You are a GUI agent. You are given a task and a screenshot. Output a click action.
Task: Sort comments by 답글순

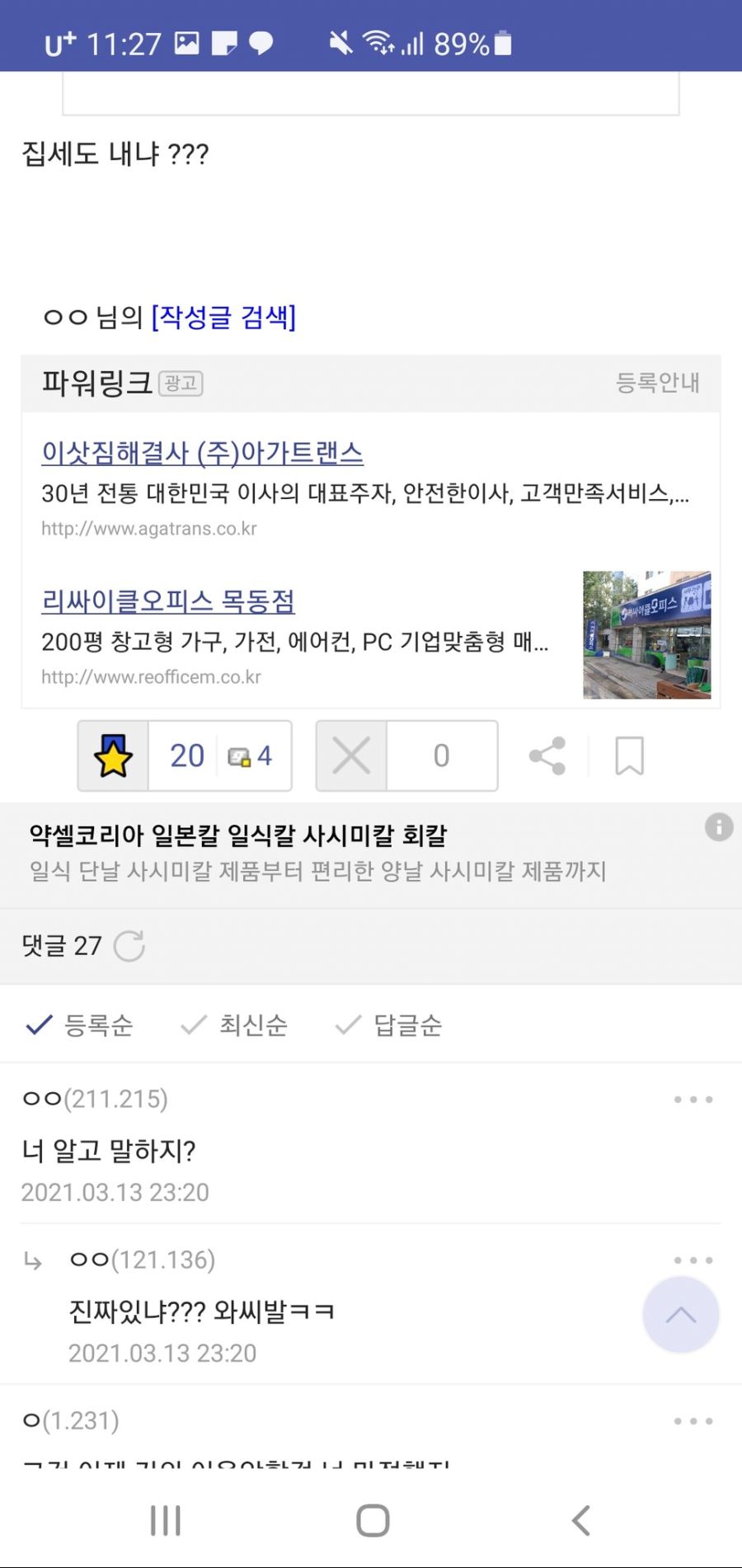(389, 1025)
